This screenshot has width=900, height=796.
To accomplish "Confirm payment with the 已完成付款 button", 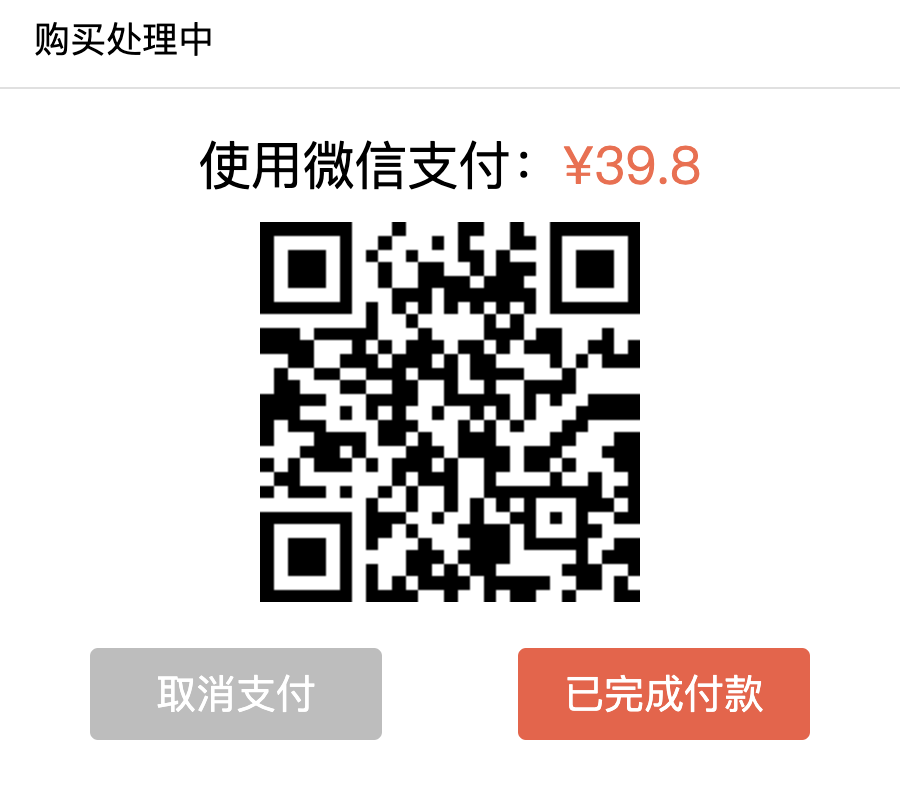I will tap(664, 694).
